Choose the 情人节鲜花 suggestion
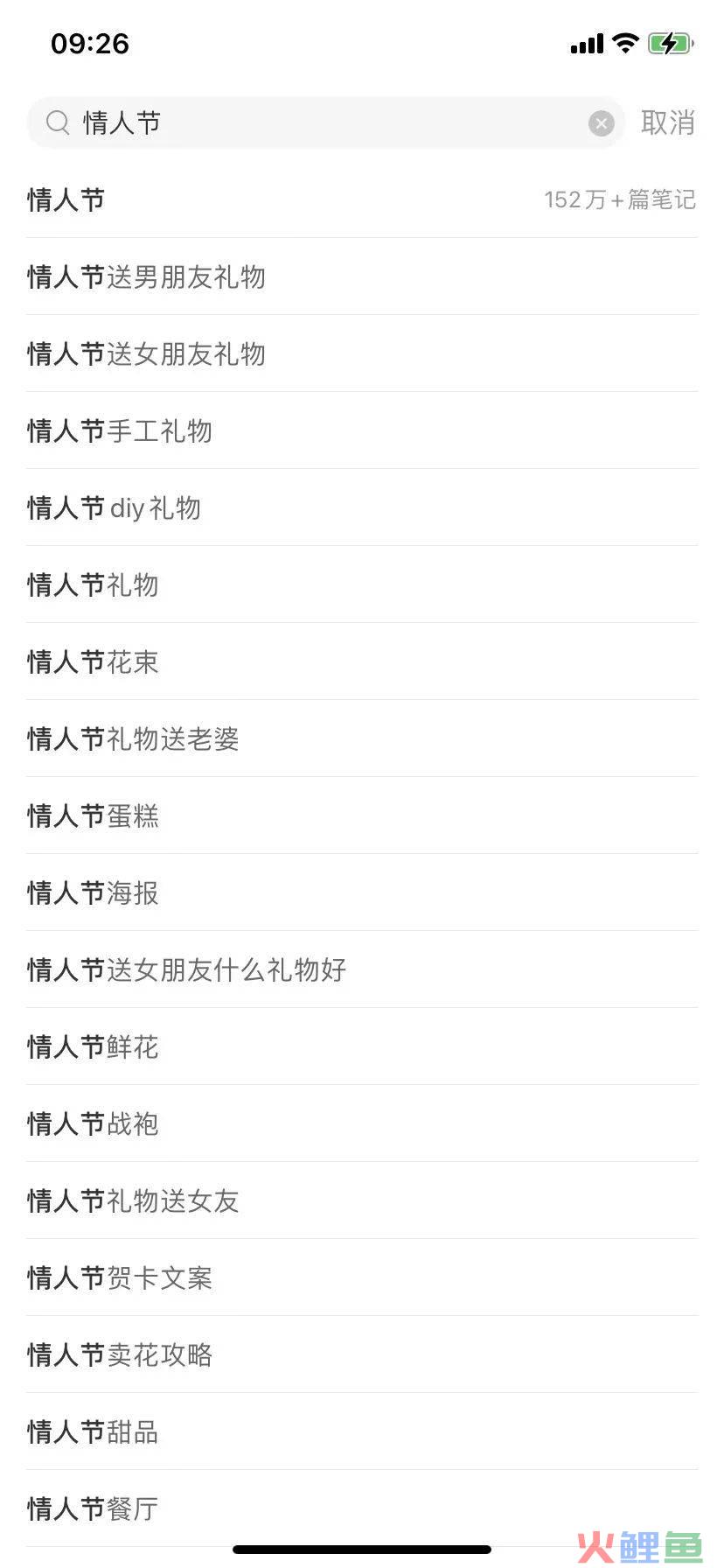724x1568 pixels. (362, 1046)
